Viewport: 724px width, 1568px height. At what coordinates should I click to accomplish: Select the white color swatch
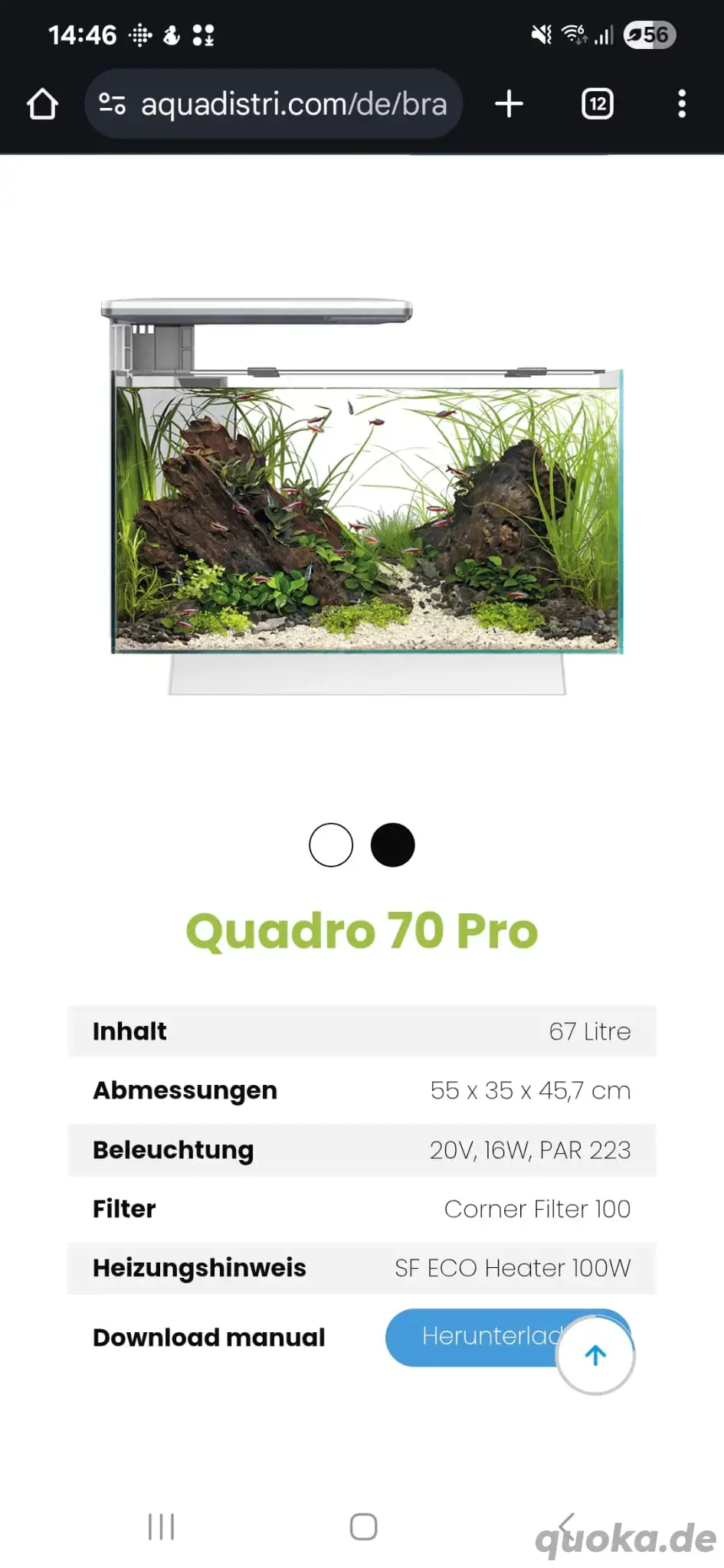[331, 844]
